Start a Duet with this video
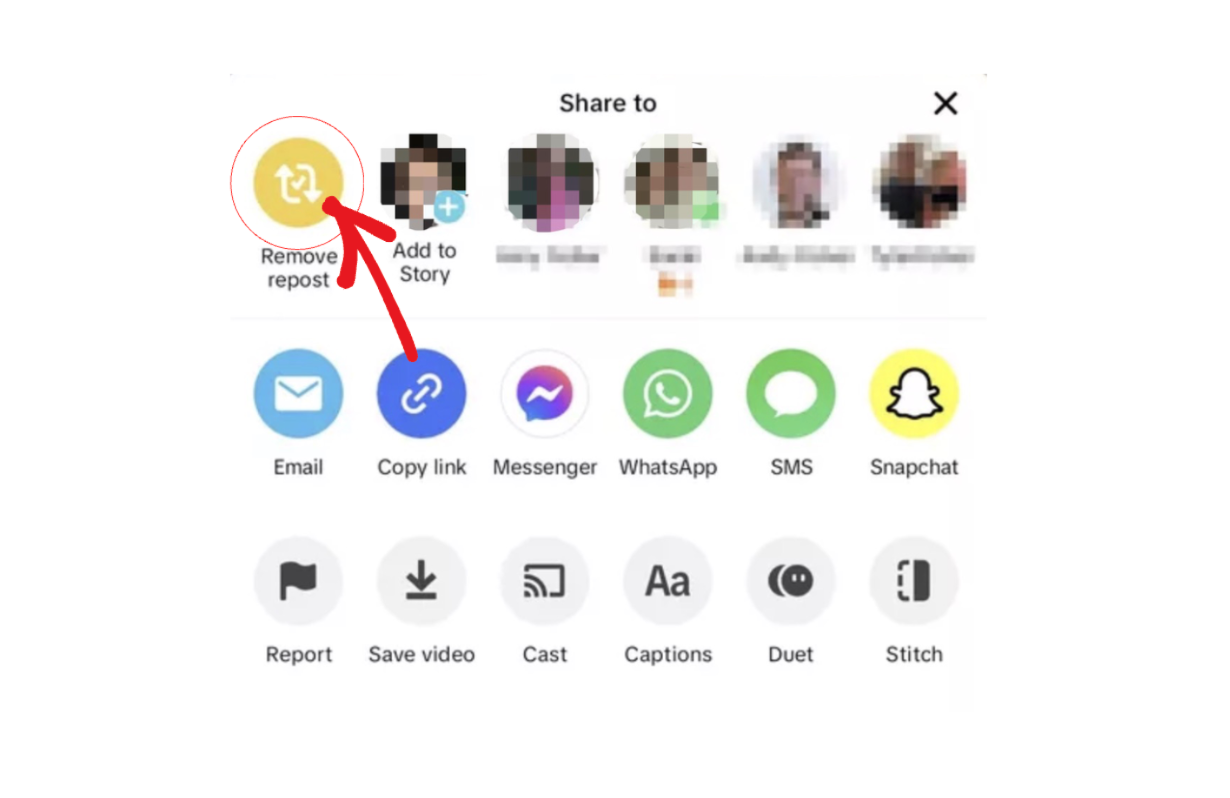Image resolution: width=1230 pixels, height=798 pixels. [x=791, y=581]
